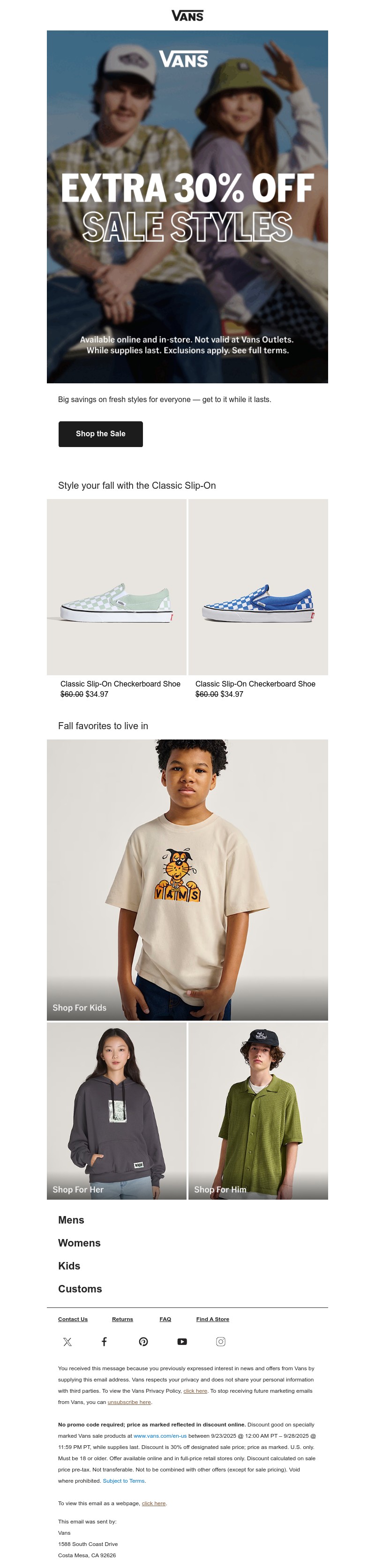Open the Contact Us link
The image size is (375, 1568).
73,1319
